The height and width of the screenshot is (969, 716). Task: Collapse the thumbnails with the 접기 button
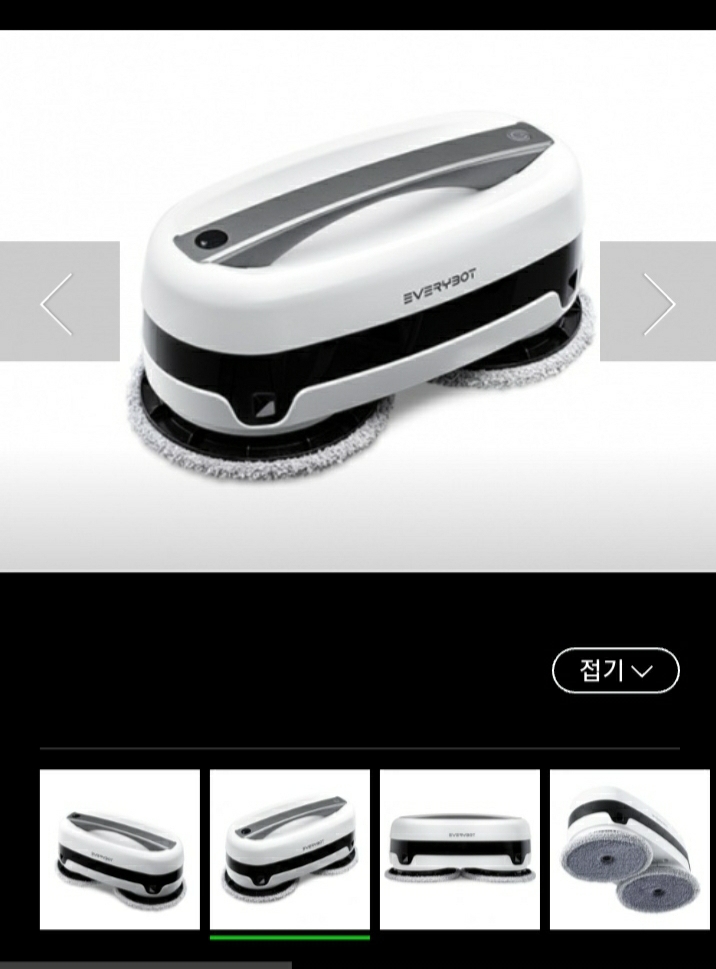point(615,670)
